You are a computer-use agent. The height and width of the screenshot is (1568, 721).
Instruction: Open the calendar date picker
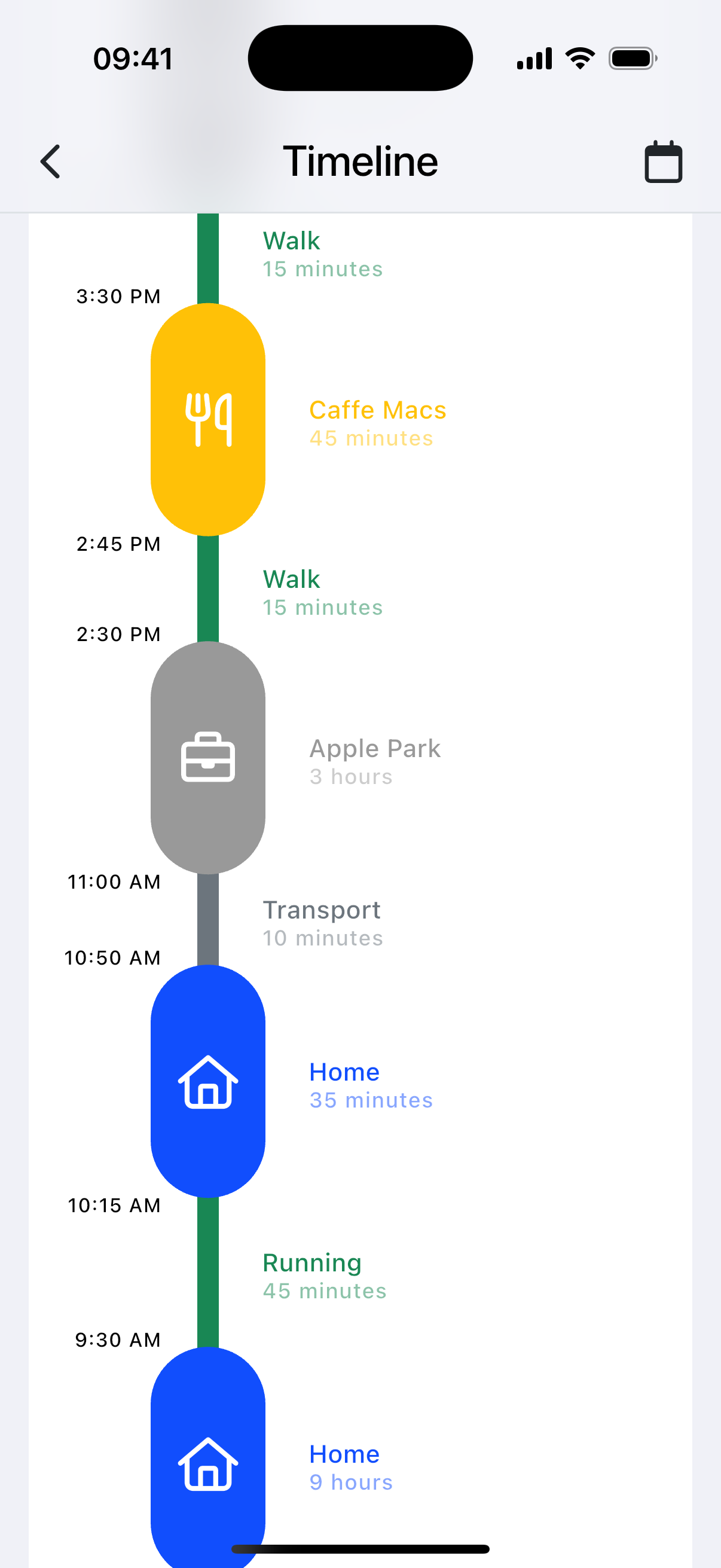pyautogui.click(x=662, y=162)
